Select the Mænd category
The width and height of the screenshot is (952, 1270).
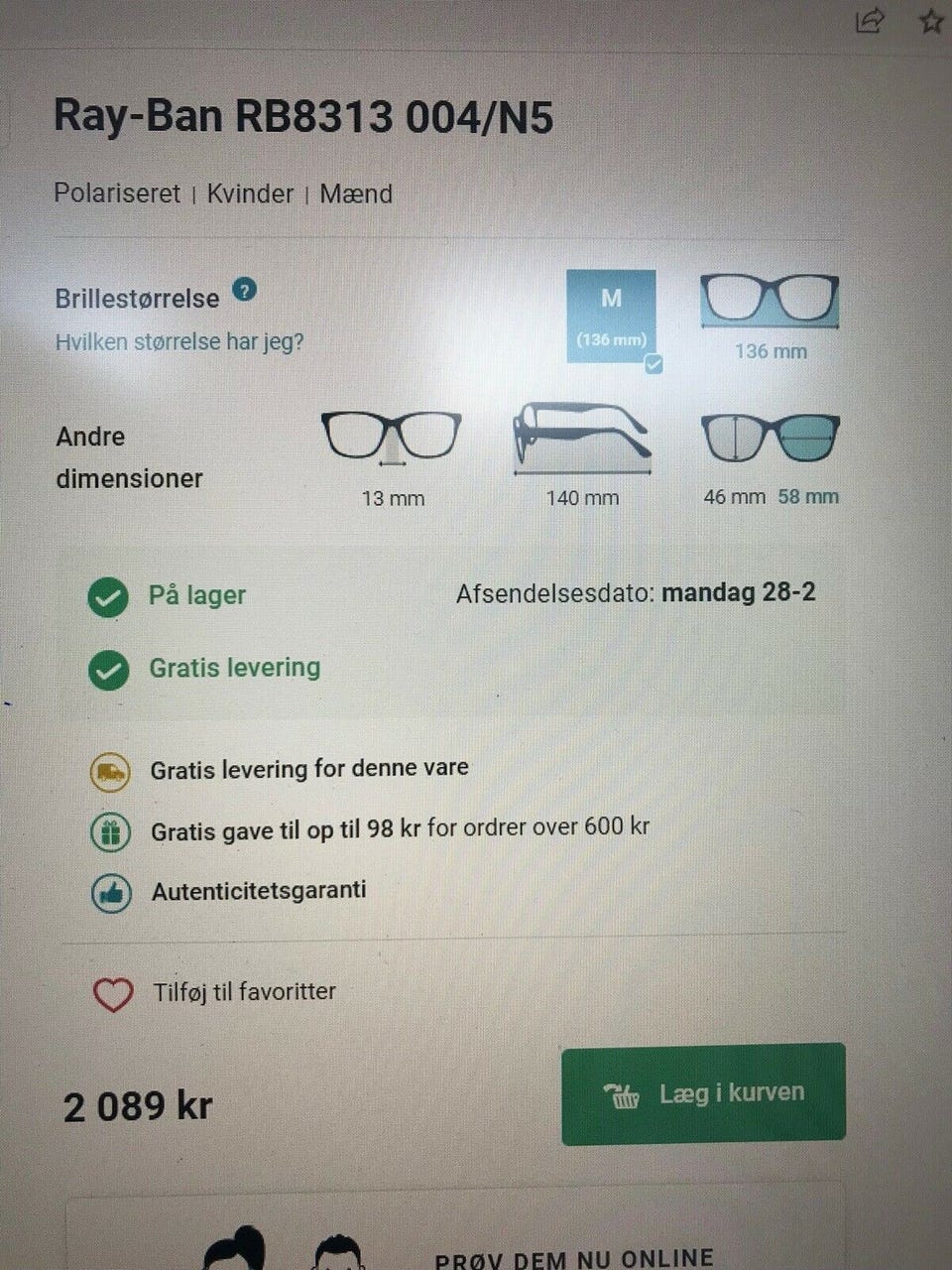coord(356,194)
